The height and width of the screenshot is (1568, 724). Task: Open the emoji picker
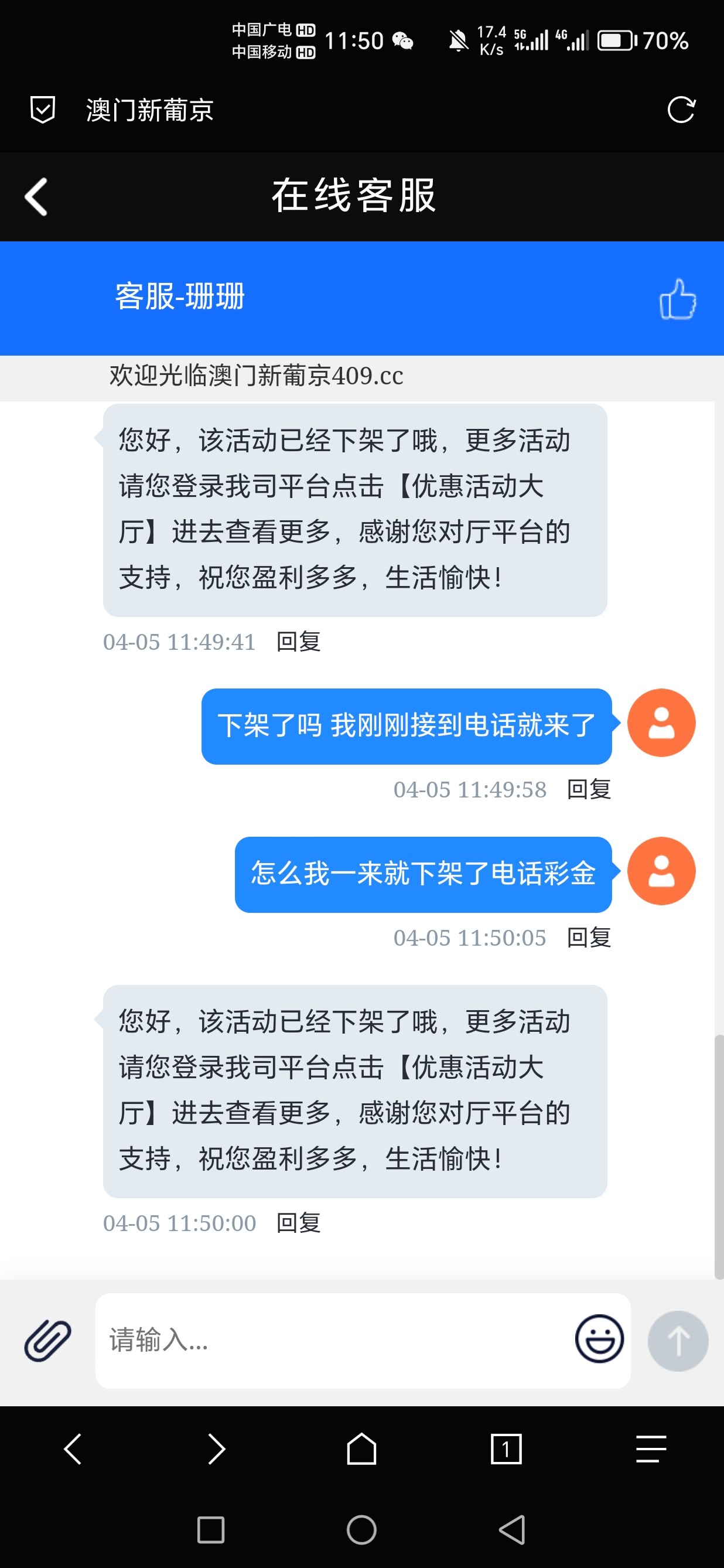pyautogui.click(x=599, y=1338)
